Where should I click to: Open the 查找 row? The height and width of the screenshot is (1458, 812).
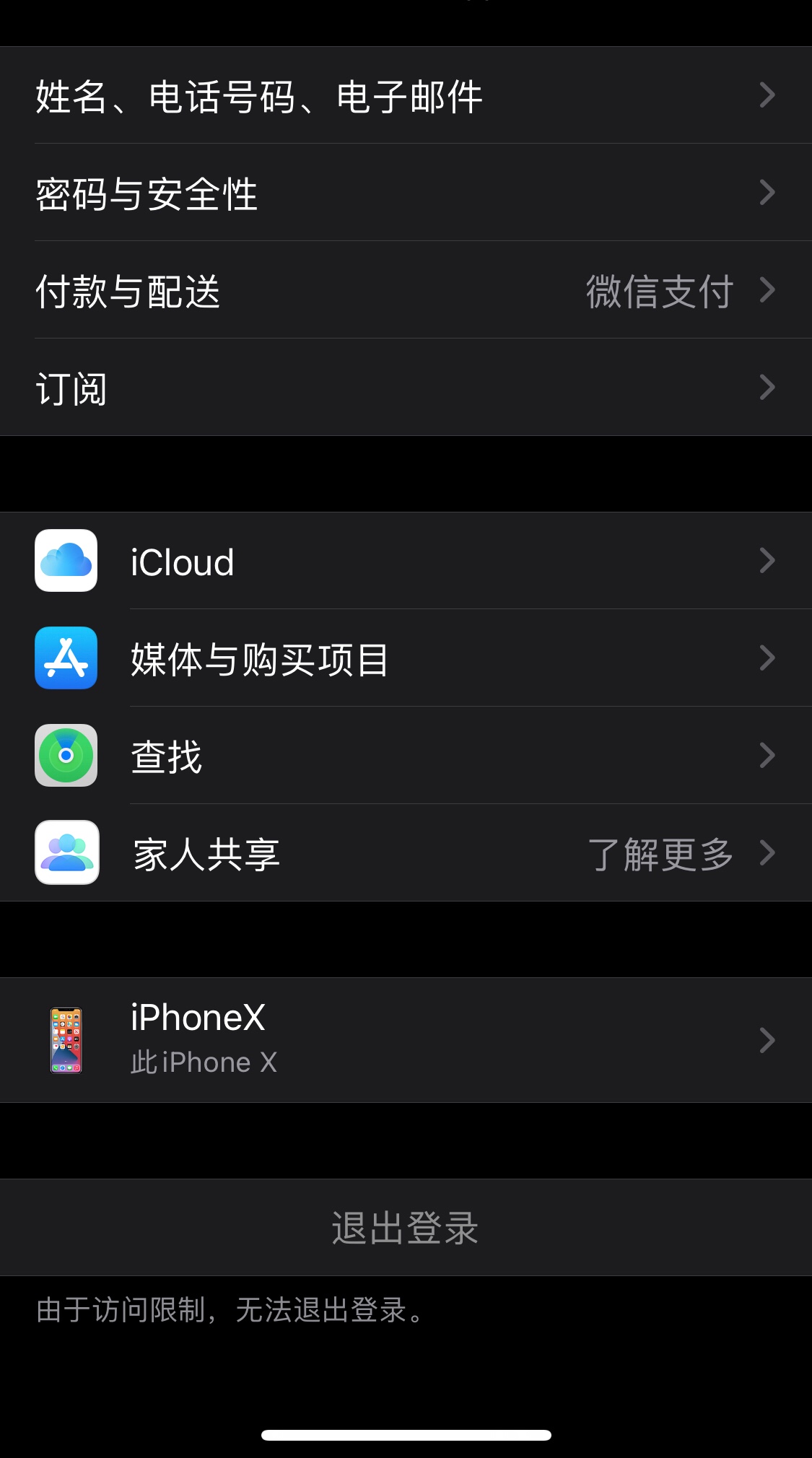[404, 756]
